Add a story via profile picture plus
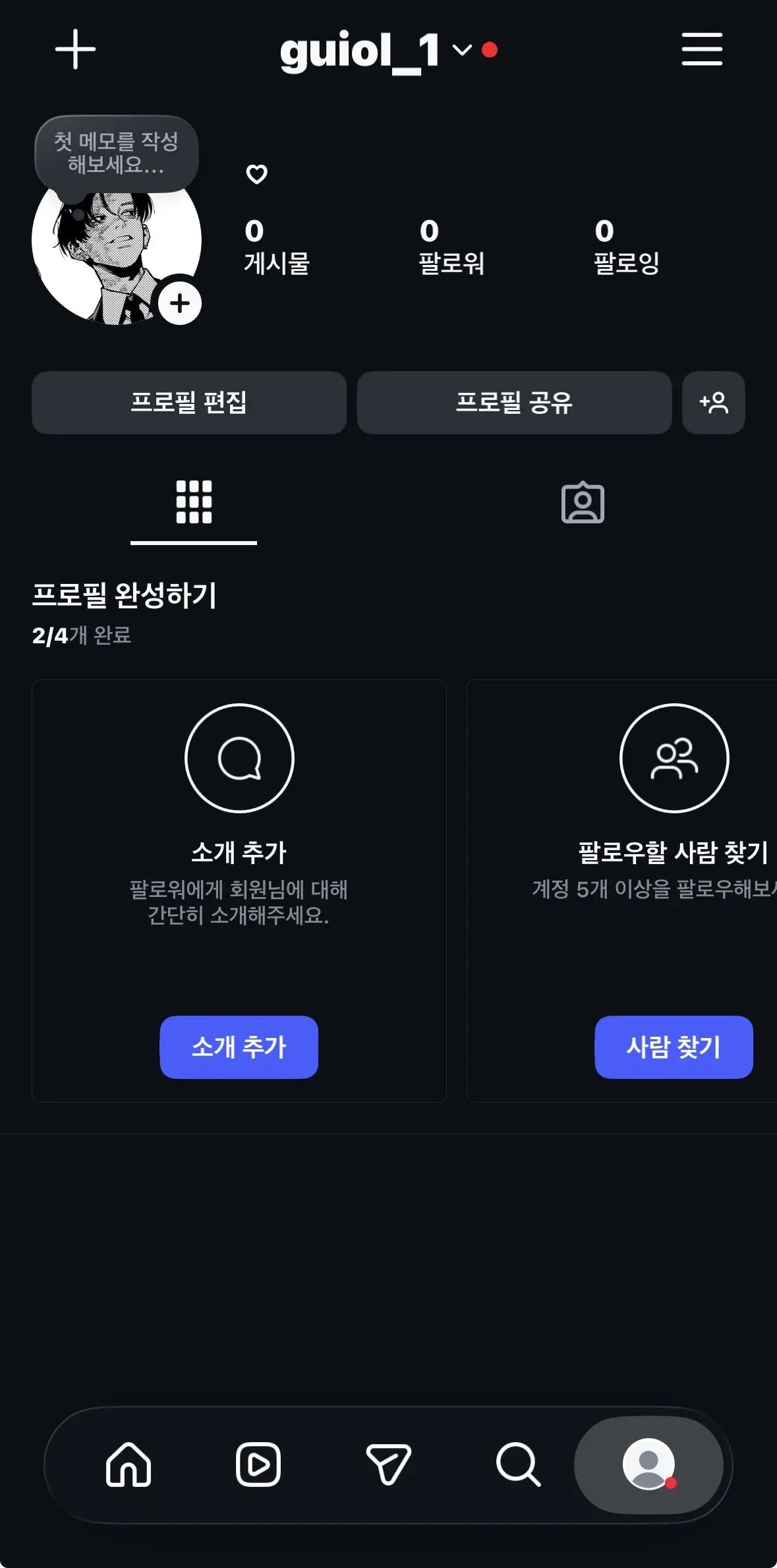The image size is (777, 1568). coord(180,303)
